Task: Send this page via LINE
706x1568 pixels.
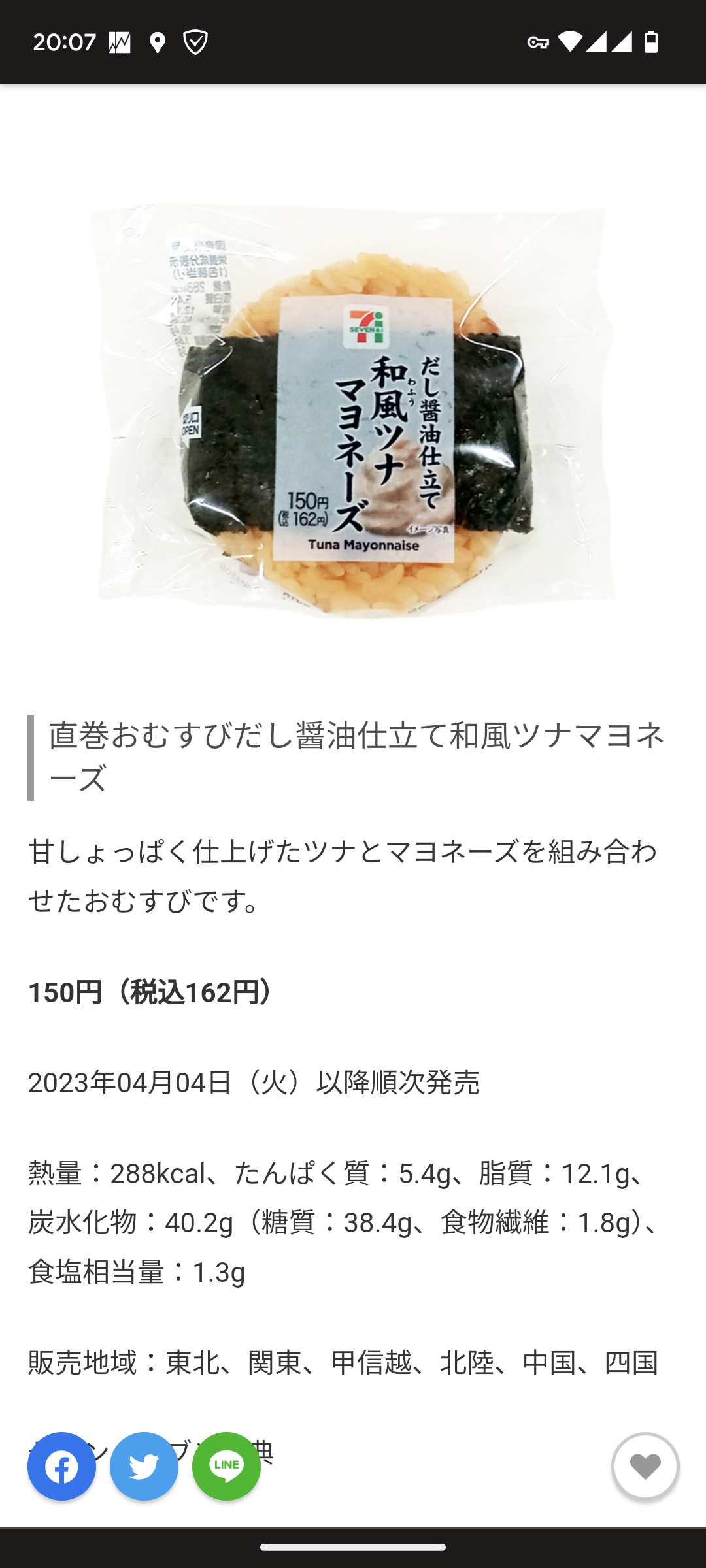Action: click(x=226, y=1467)
